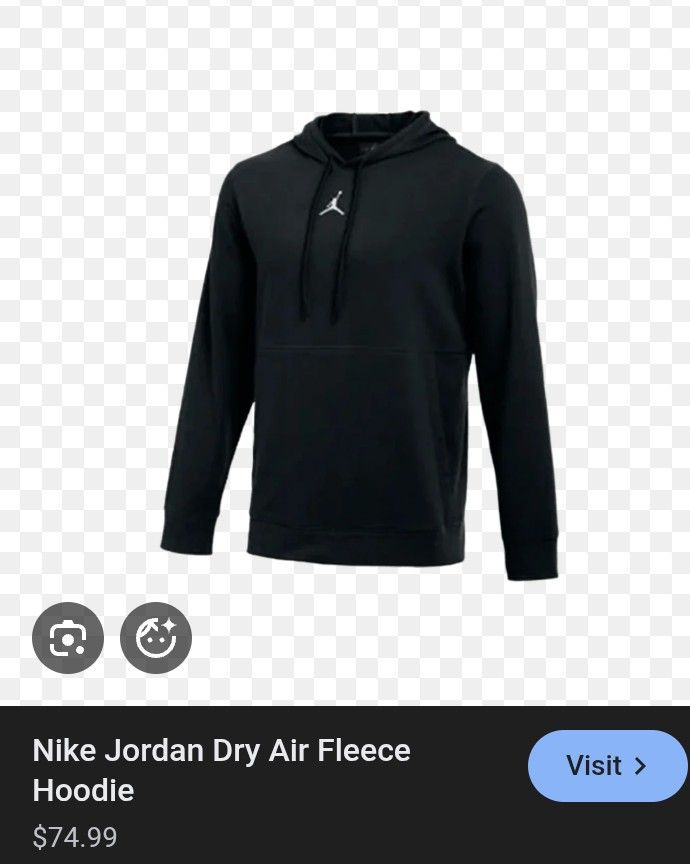Search this hoodie image with Lens
690x864 pixels.
pyautogui.click(x=68, y=638)
